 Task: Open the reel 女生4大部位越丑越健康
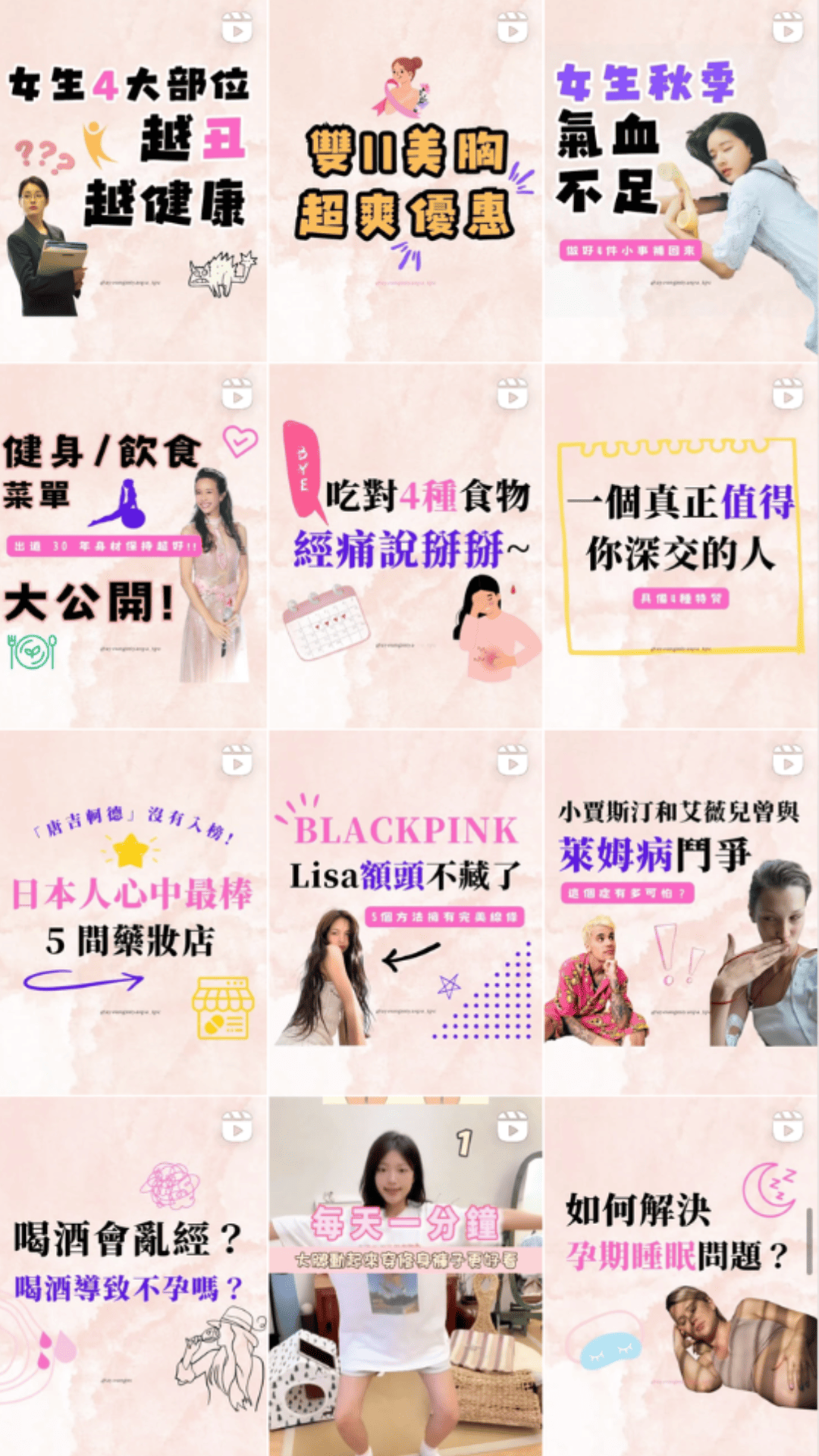(133, 182)
